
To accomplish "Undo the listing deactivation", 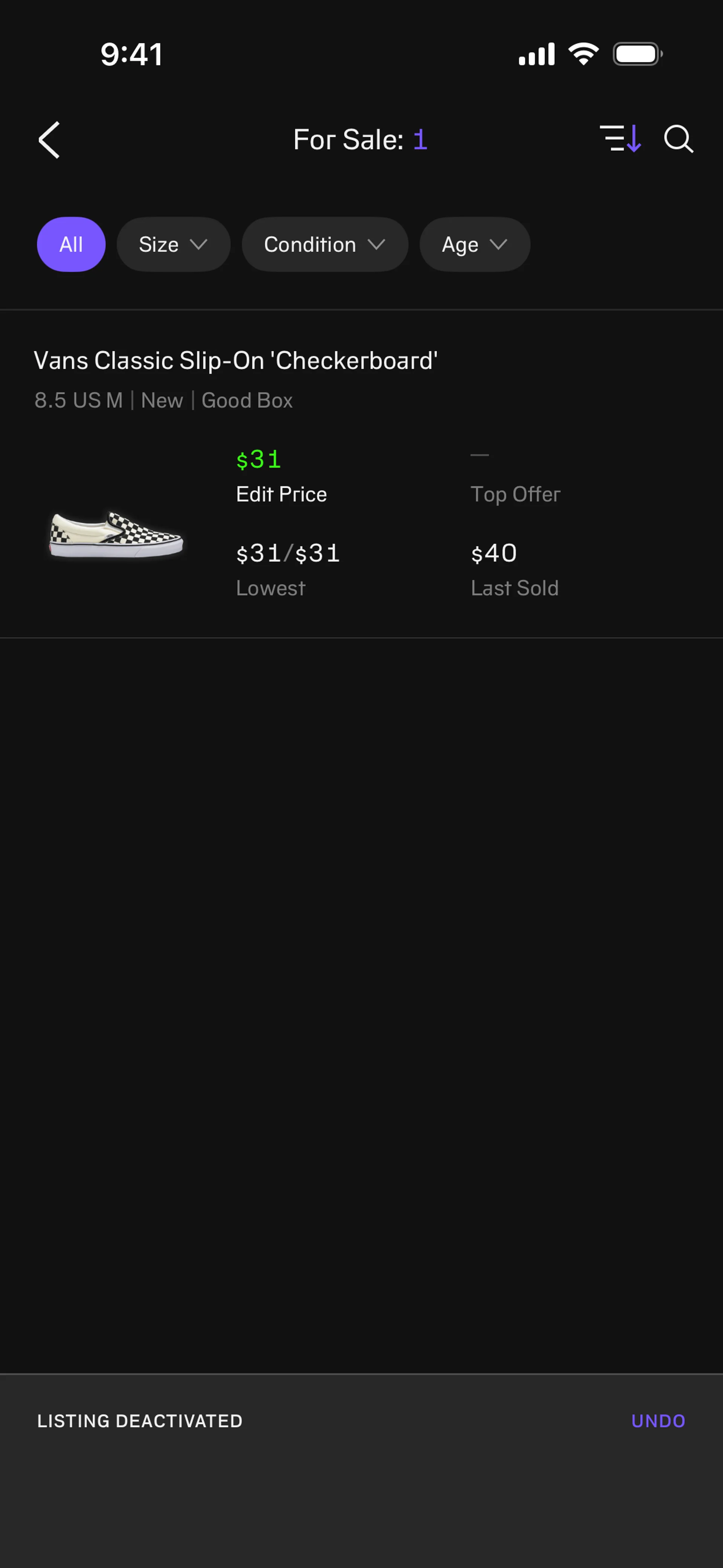I will click(x=659, y=1421).
